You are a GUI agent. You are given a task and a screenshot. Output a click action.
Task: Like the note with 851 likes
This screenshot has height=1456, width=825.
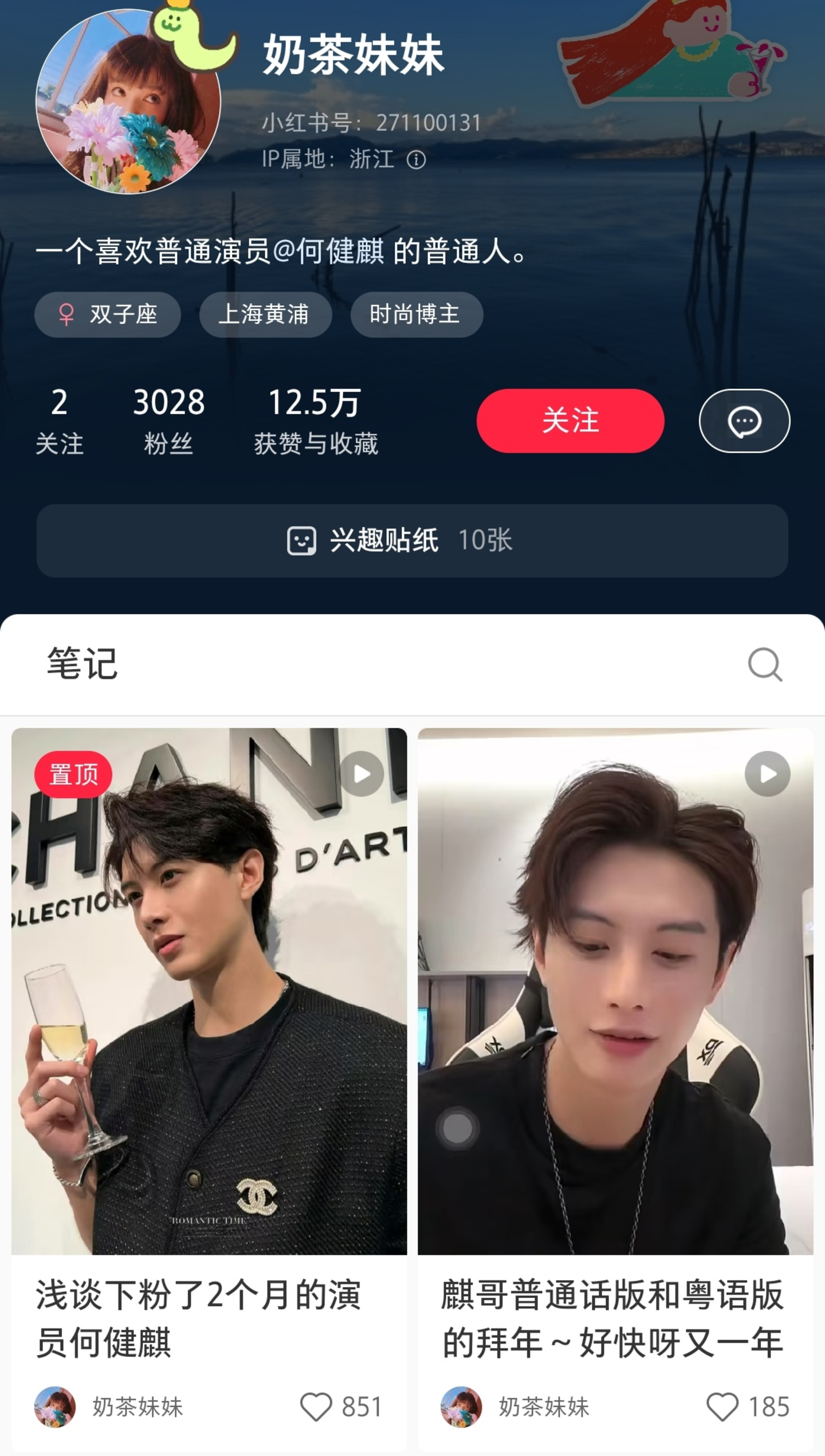tap(316, 1407)
